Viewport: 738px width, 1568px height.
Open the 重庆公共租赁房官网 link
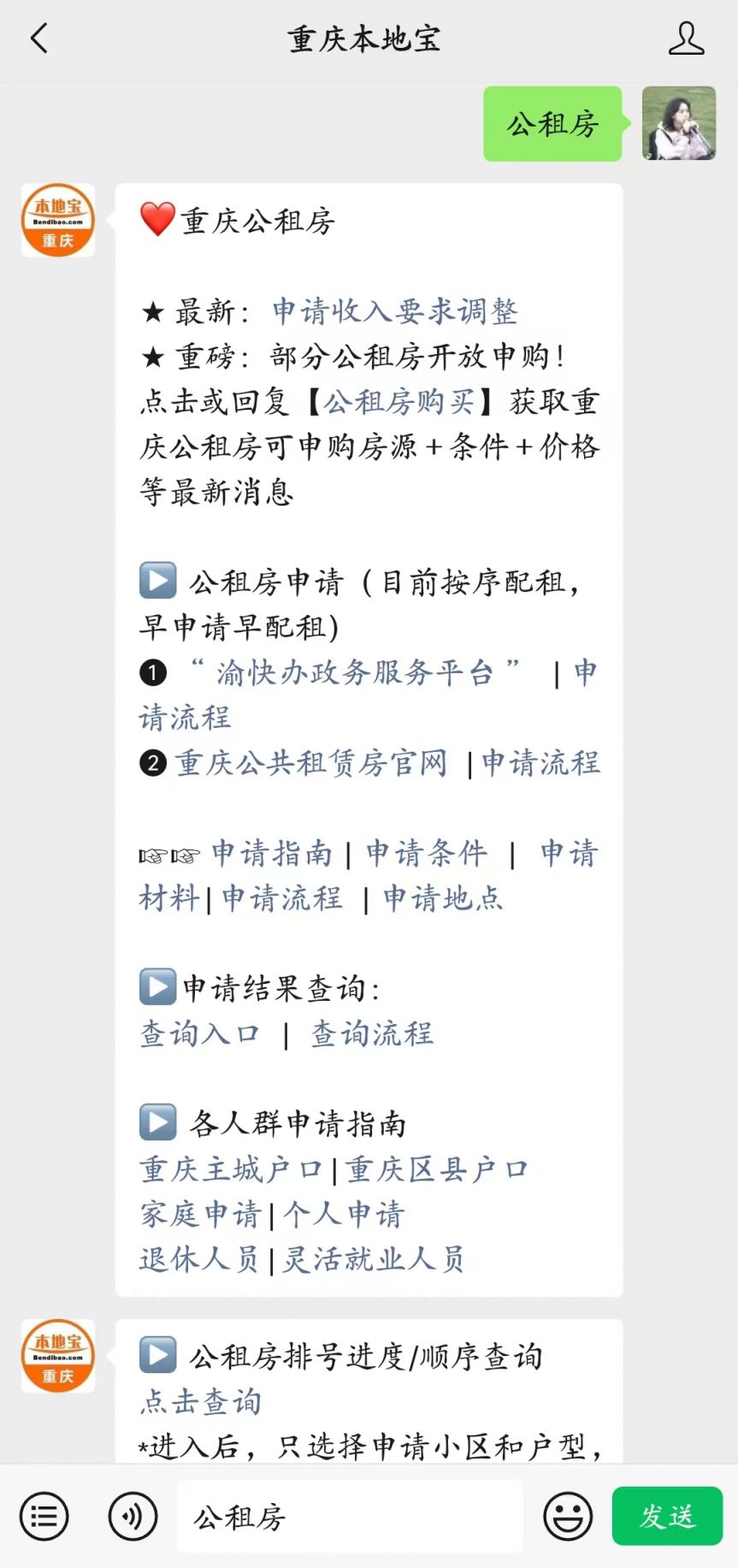311,763
